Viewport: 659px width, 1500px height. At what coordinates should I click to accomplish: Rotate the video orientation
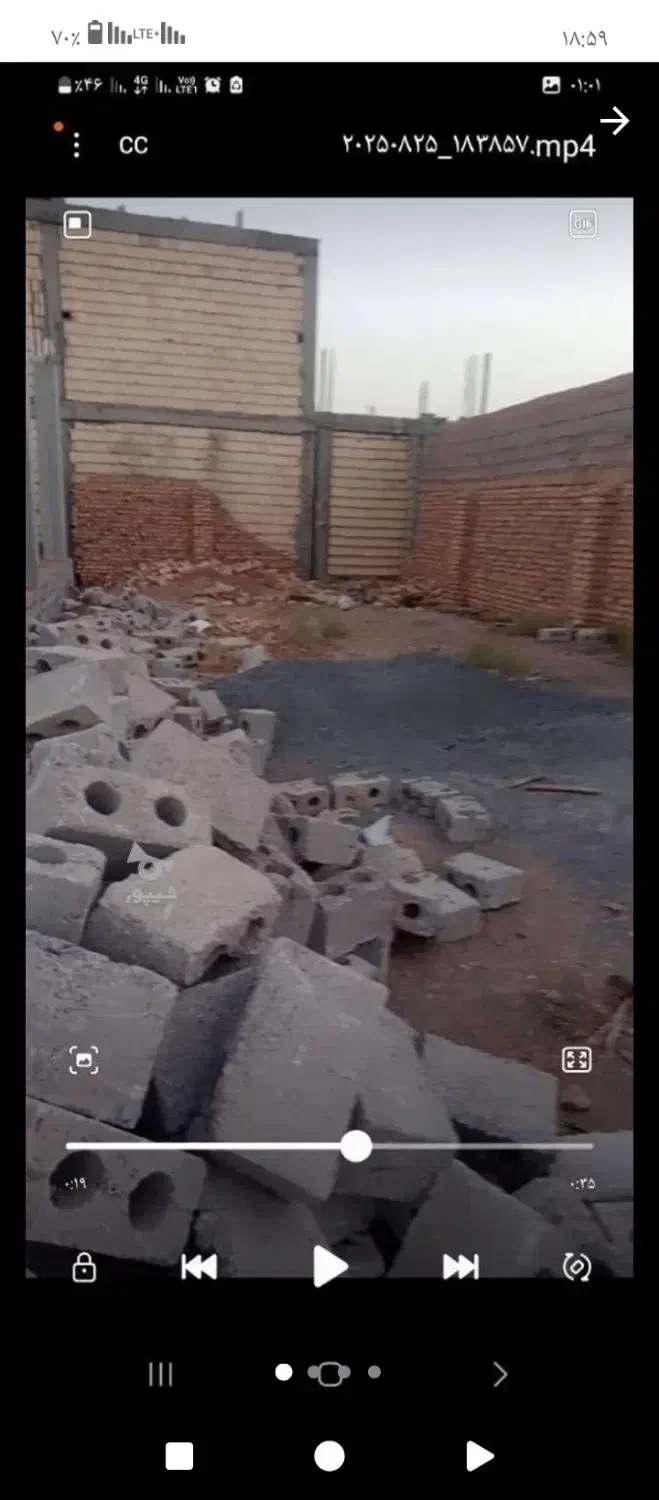click(x=576, y=1267)
